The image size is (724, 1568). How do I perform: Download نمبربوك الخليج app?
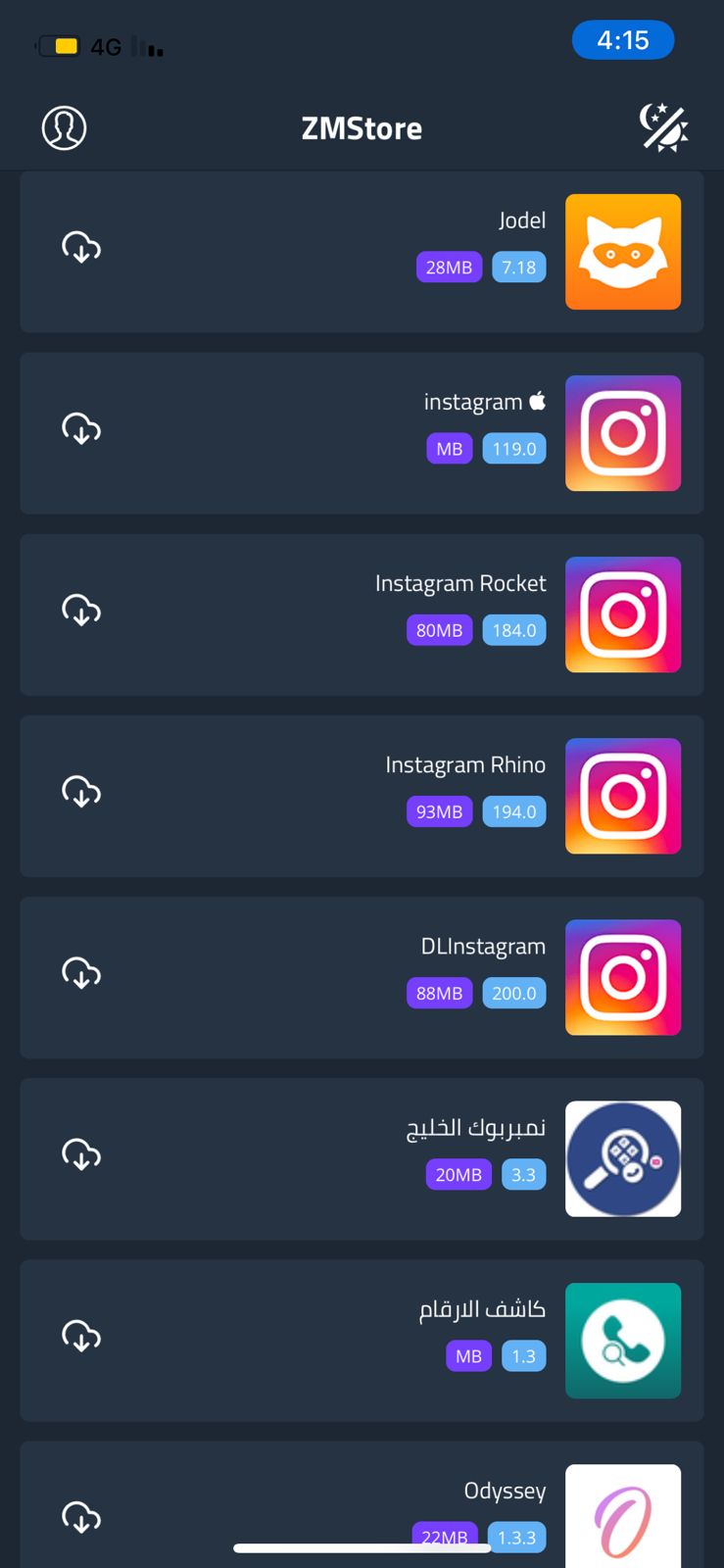pyautogui.click(x=81, y=1153)
